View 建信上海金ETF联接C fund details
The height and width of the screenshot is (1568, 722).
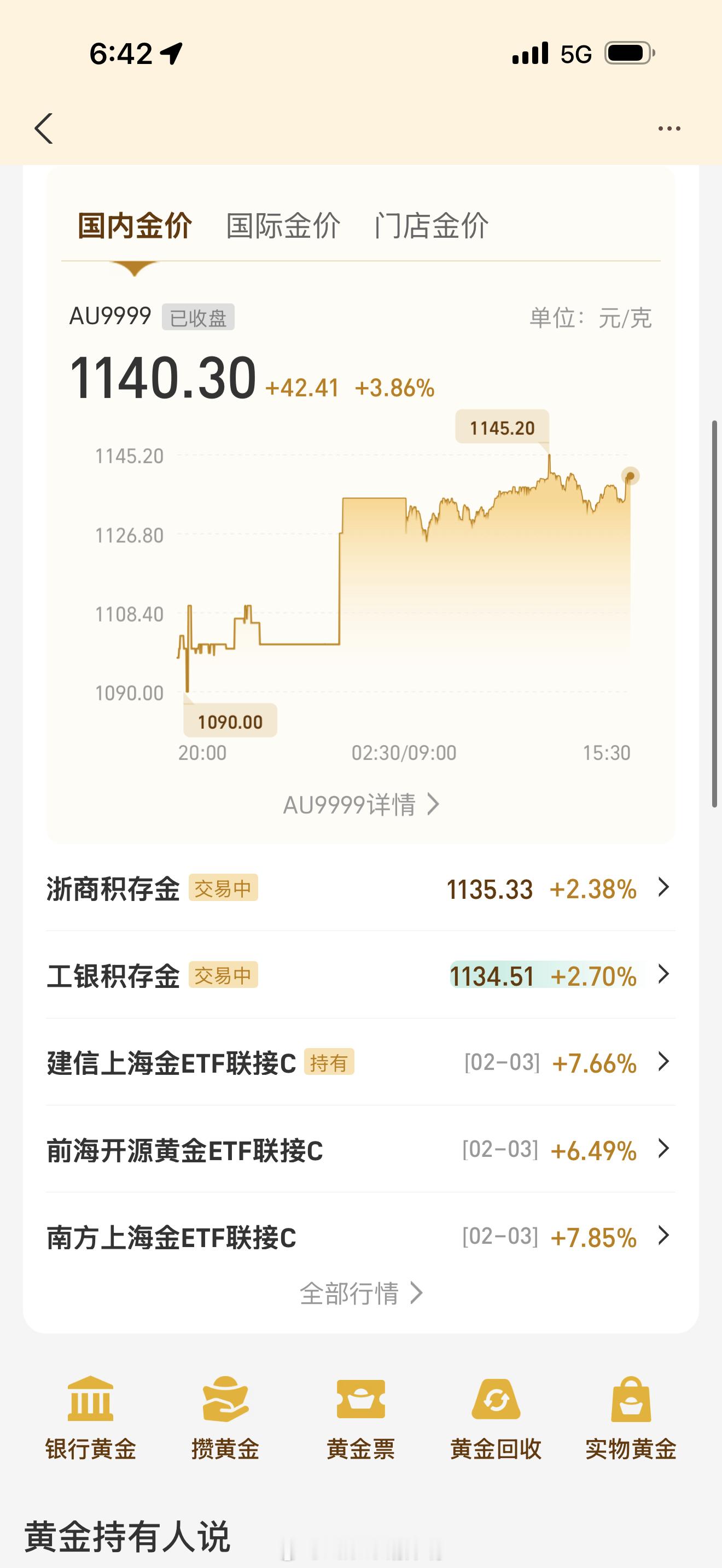point(360,1063)
